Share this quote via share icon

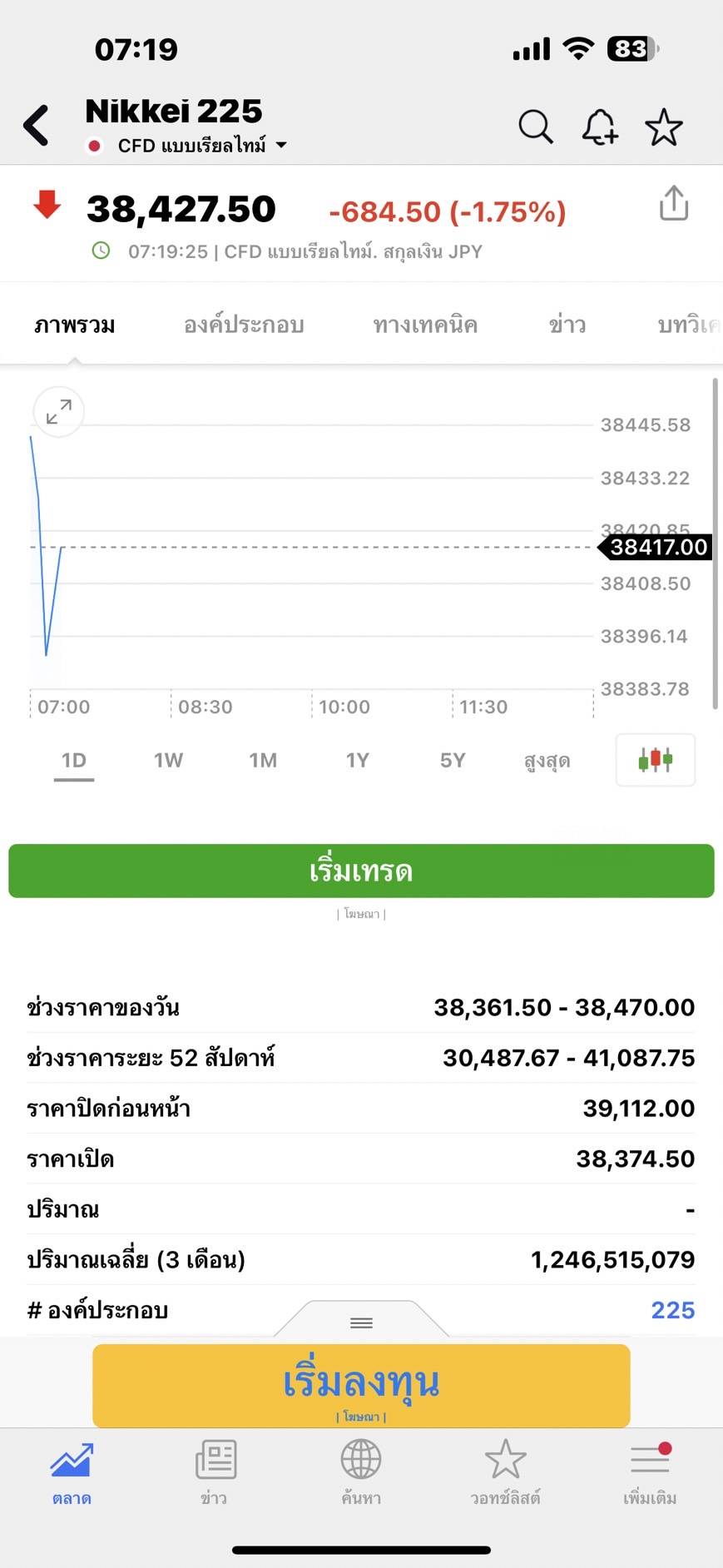pyautogui.click(x=674, y=203)
